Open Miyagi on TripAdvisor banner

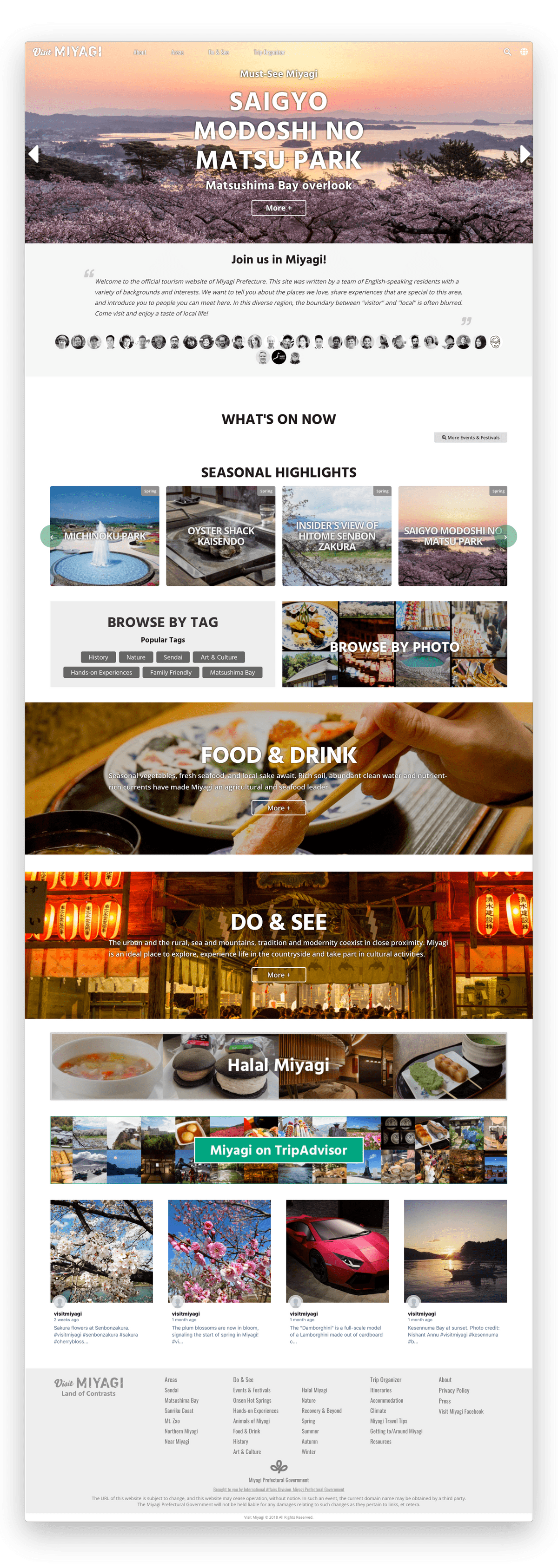279,1150
